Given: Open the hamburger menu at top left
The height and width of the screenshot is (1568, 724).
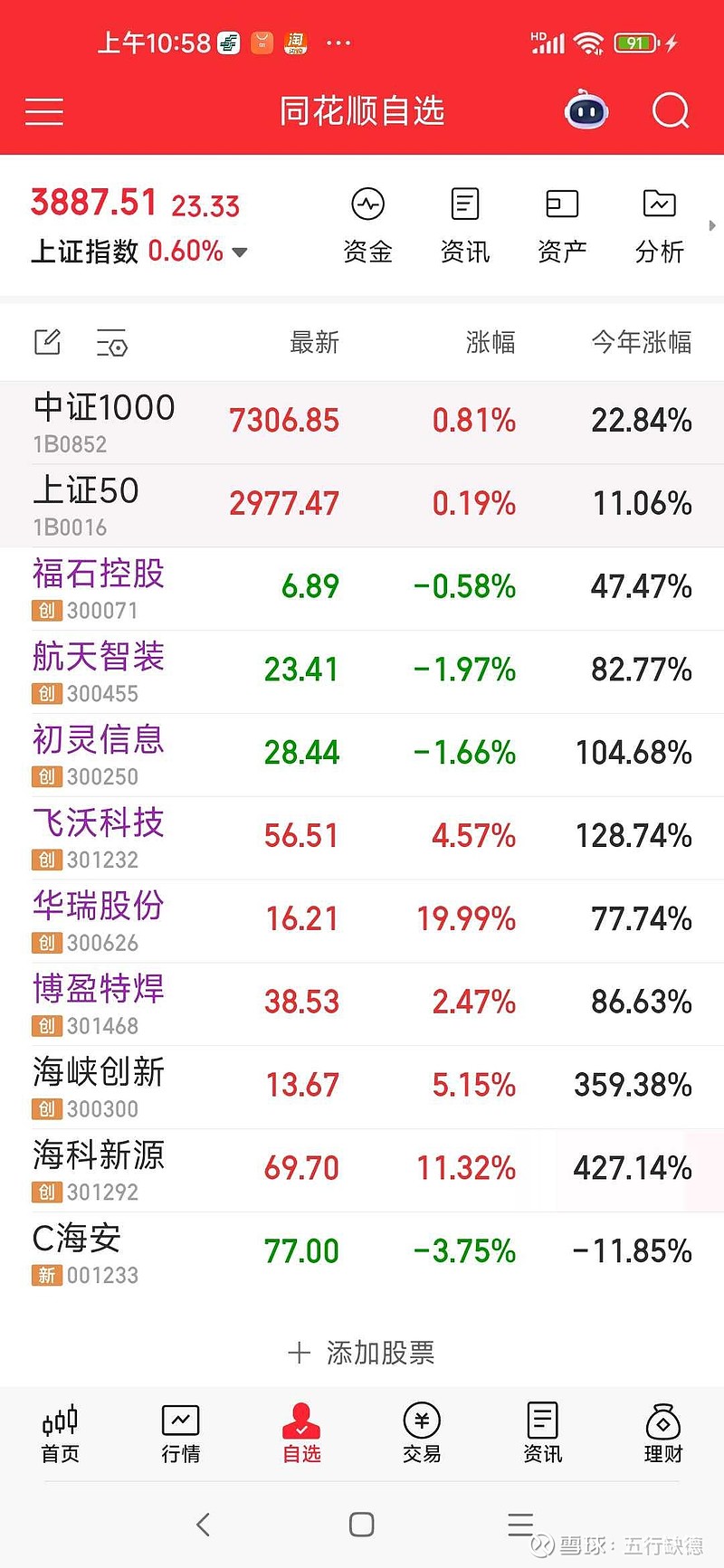Looking at the screenshot, I should (x=43, y=110).
